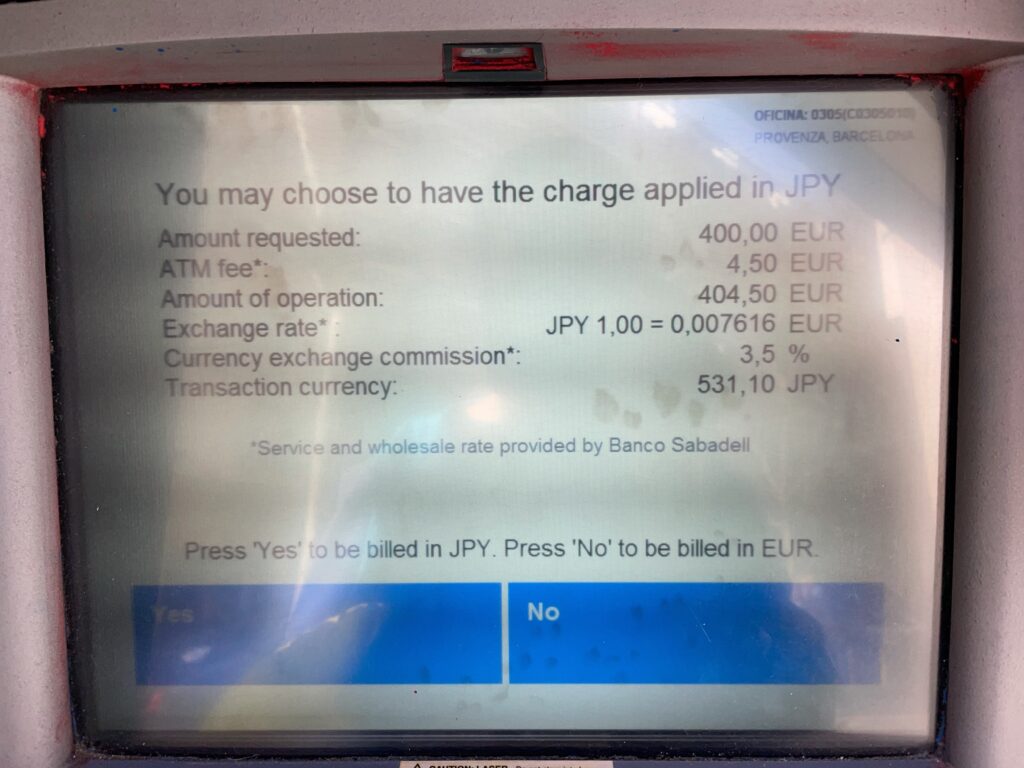The image size is (1024, 768).
Task: Select No to be billed in EUR
Action: tap(695, 634)
